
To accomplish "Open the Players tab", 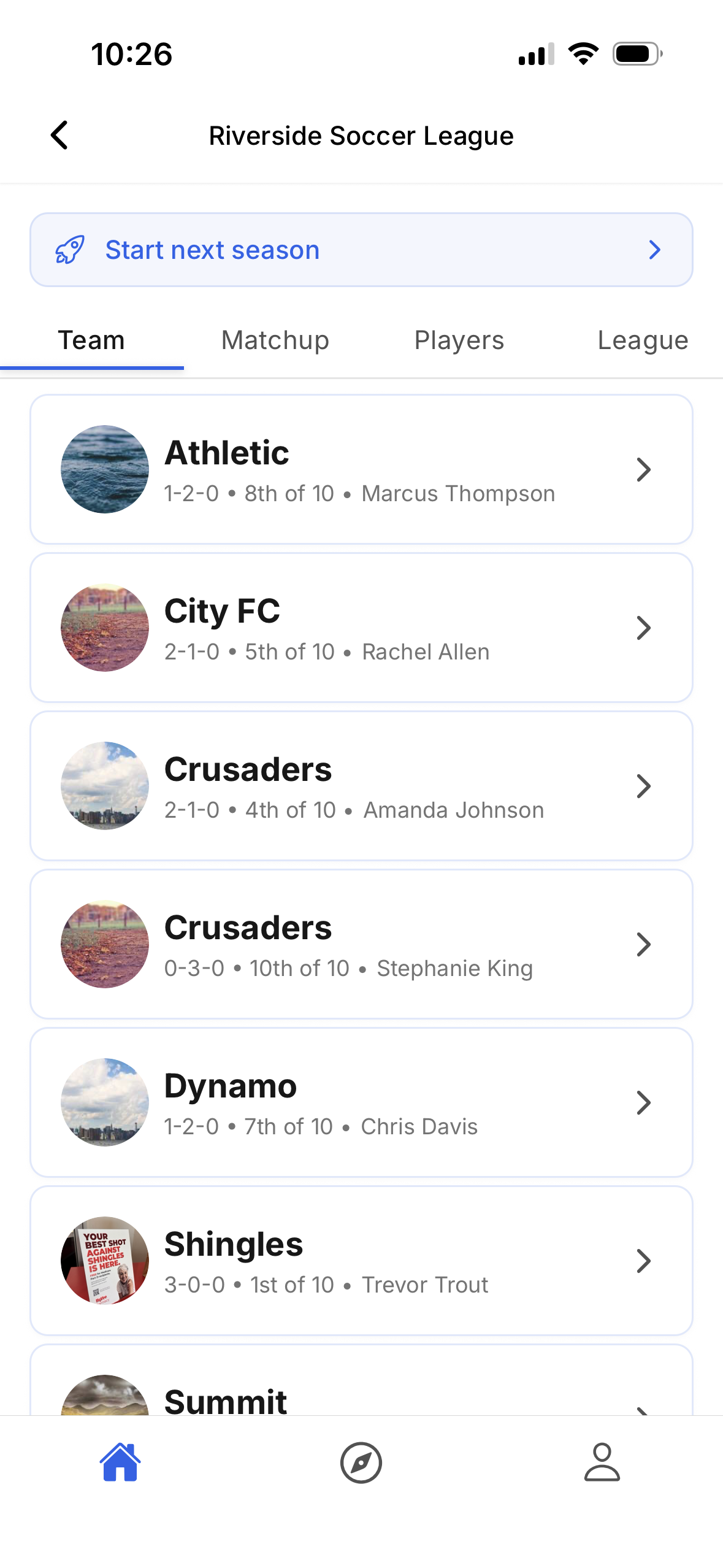I will pyautogui.click(x=459, y=339).
